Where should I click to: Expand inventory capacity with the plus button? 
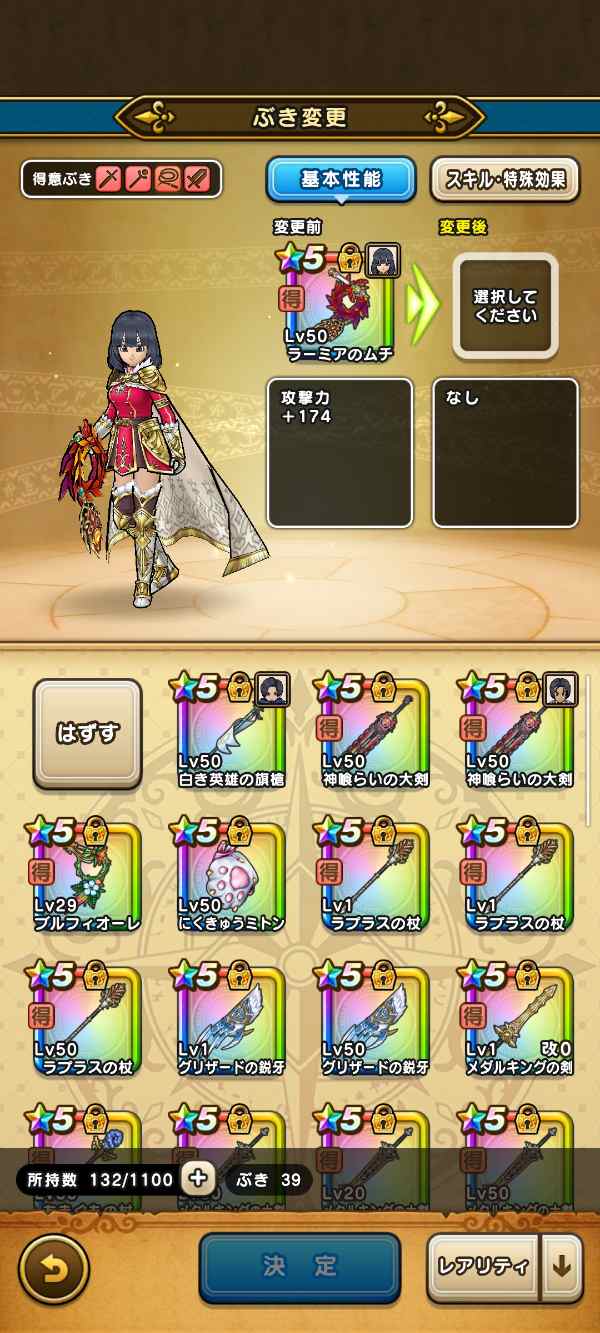tap(199, 1179)
